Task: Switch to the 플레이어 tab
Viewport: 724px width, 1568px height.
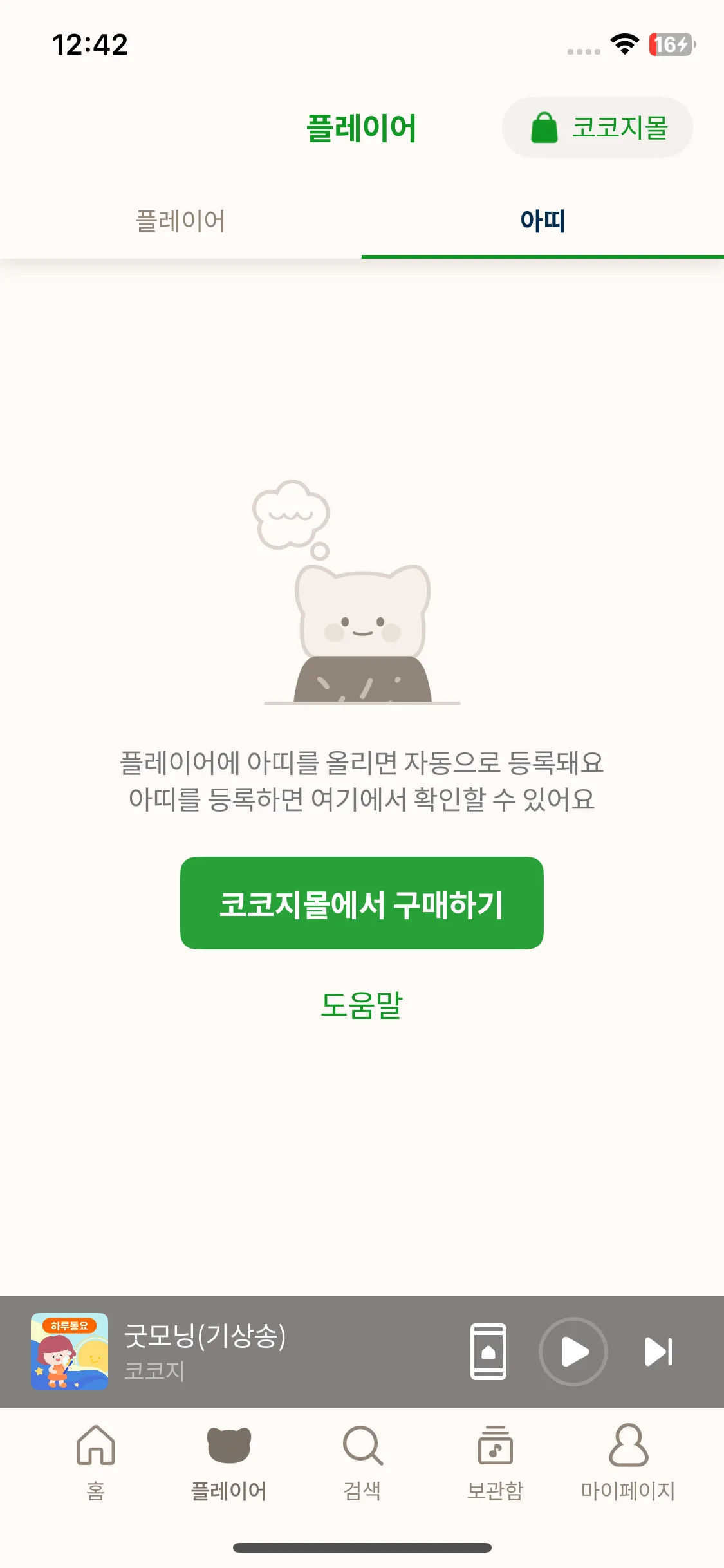Action: [x=181, y=221]
